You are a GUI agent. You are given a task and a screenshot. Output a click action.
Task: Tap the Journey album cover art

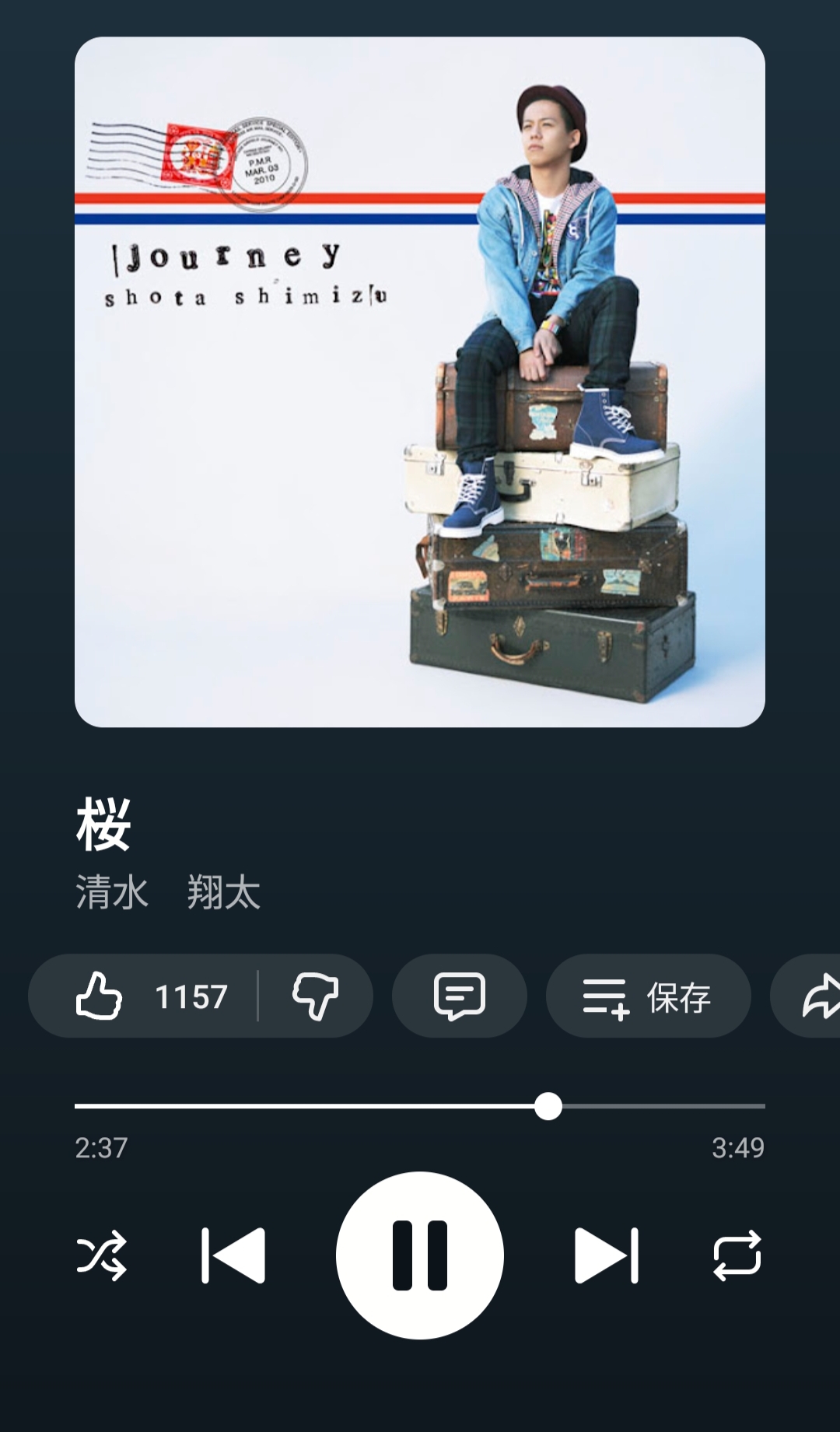click(x=419, y=381)
